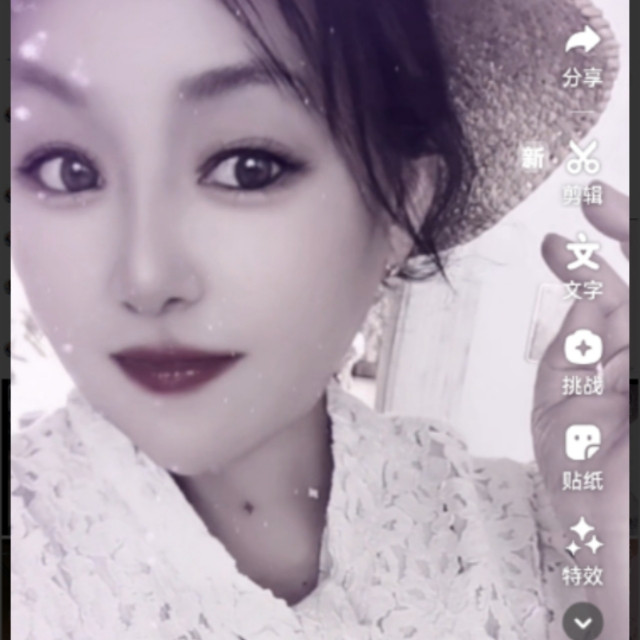The width and height of the screenshot is (640, 640).
Task: Choose a 贴纸 sticker
Action: (583, 443)
